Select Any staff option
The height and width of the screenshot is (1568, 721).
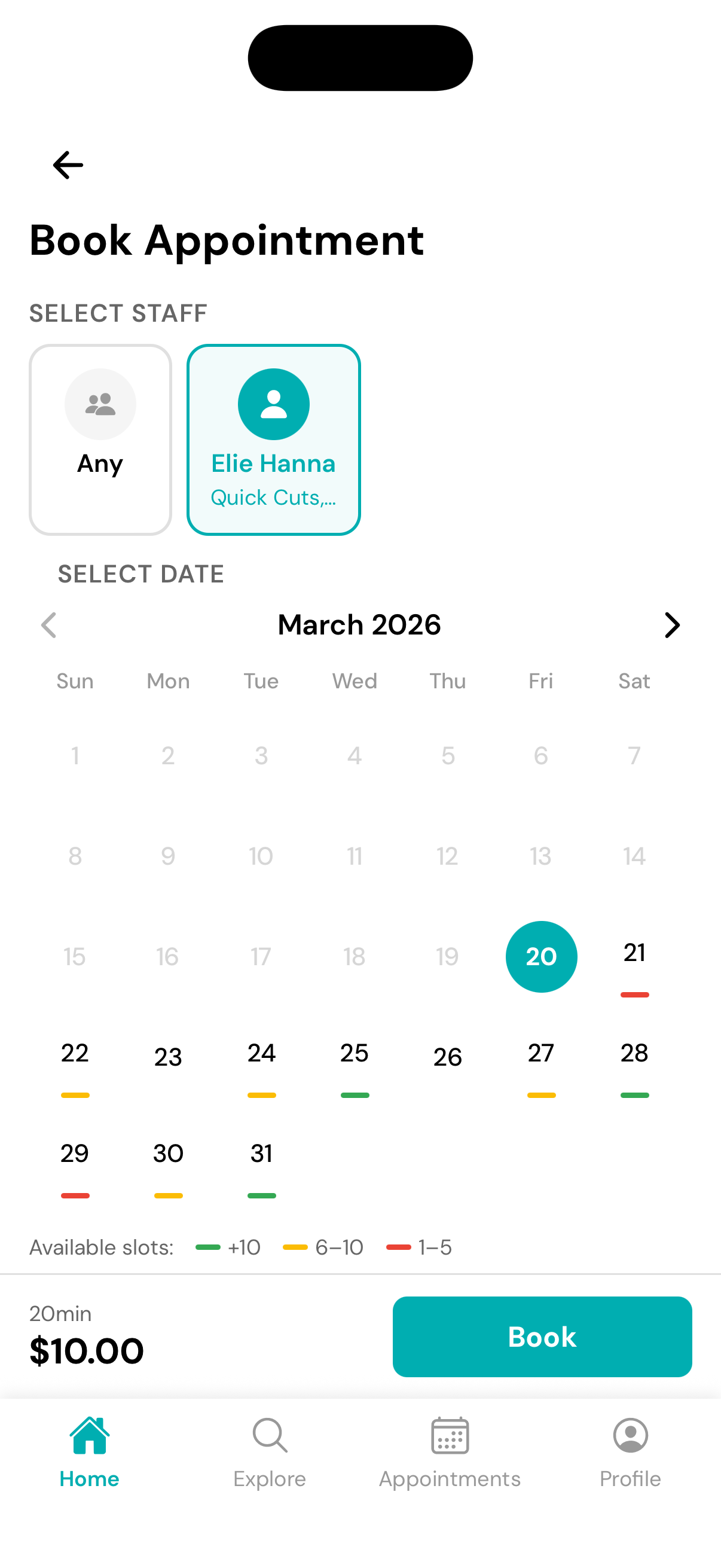point(100,440)
